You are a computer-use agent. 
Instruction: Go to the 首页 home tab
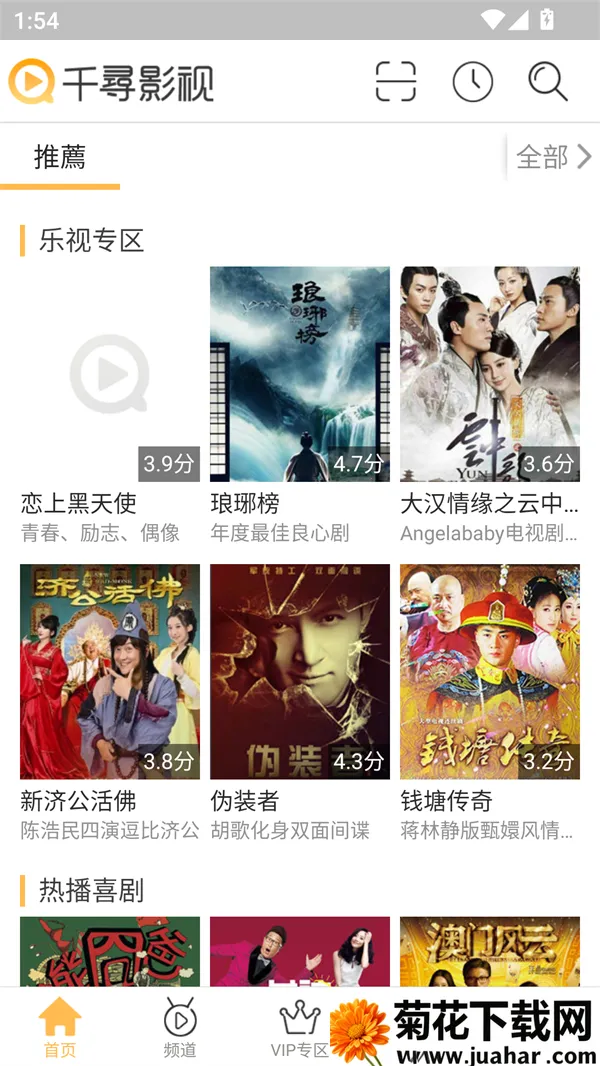[60, 1027]
